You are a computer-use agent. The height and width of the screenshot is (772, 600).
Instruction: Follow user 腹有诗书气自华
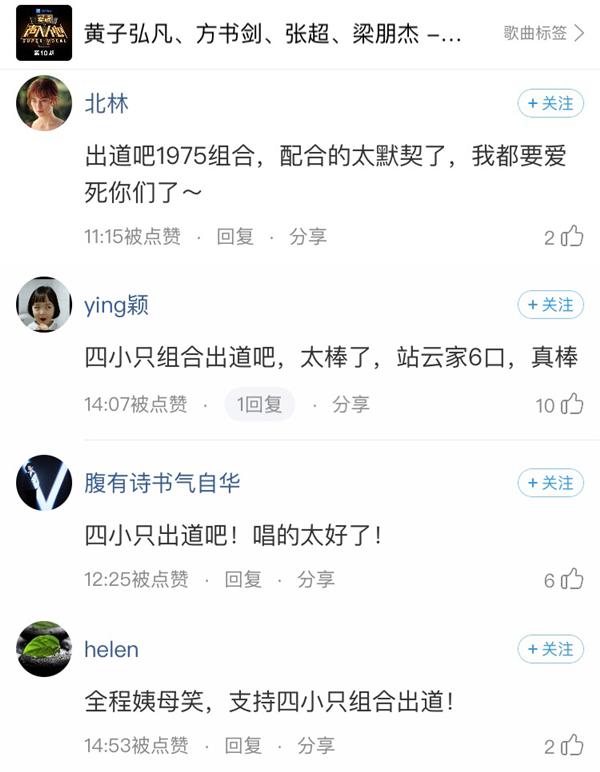550,483
